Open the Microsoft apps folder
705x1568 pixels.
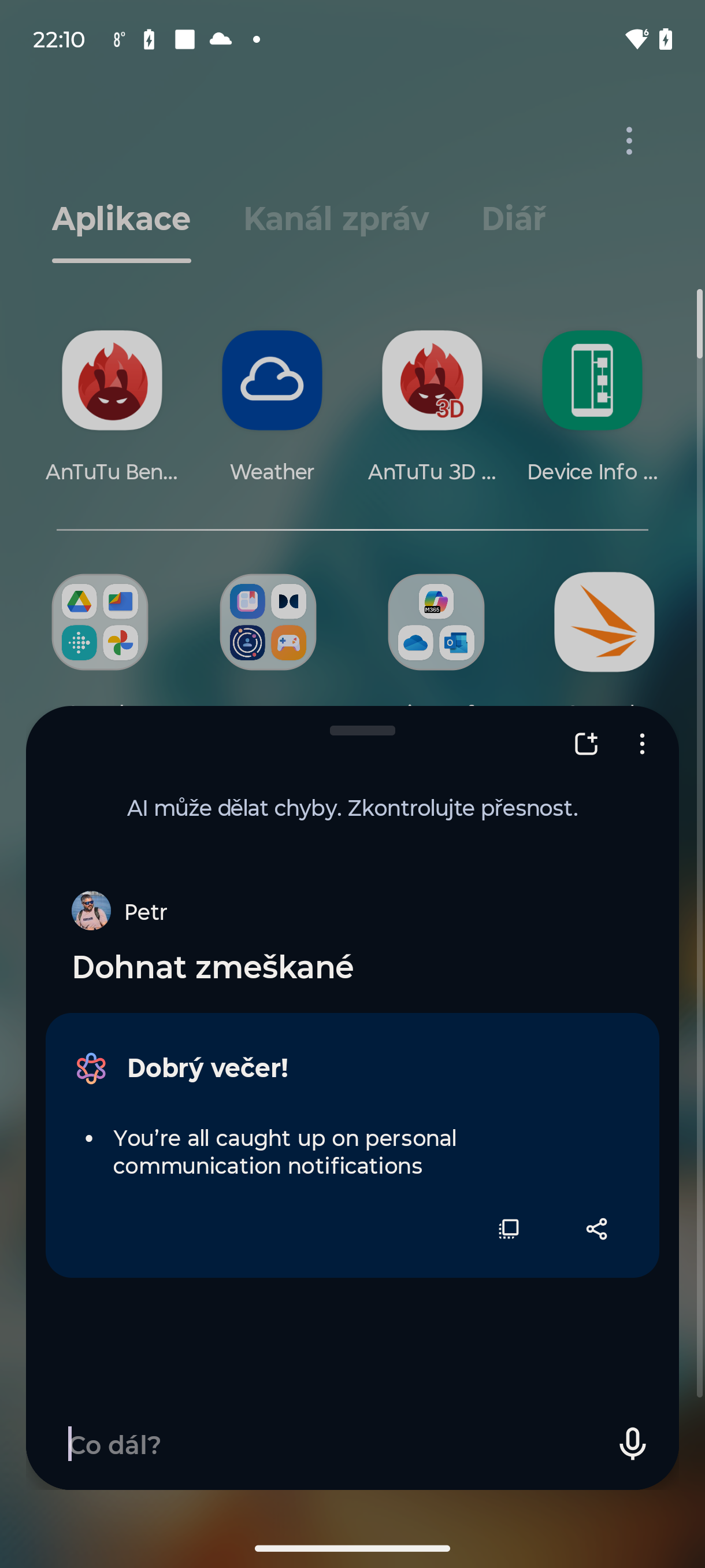coord(436,622)
